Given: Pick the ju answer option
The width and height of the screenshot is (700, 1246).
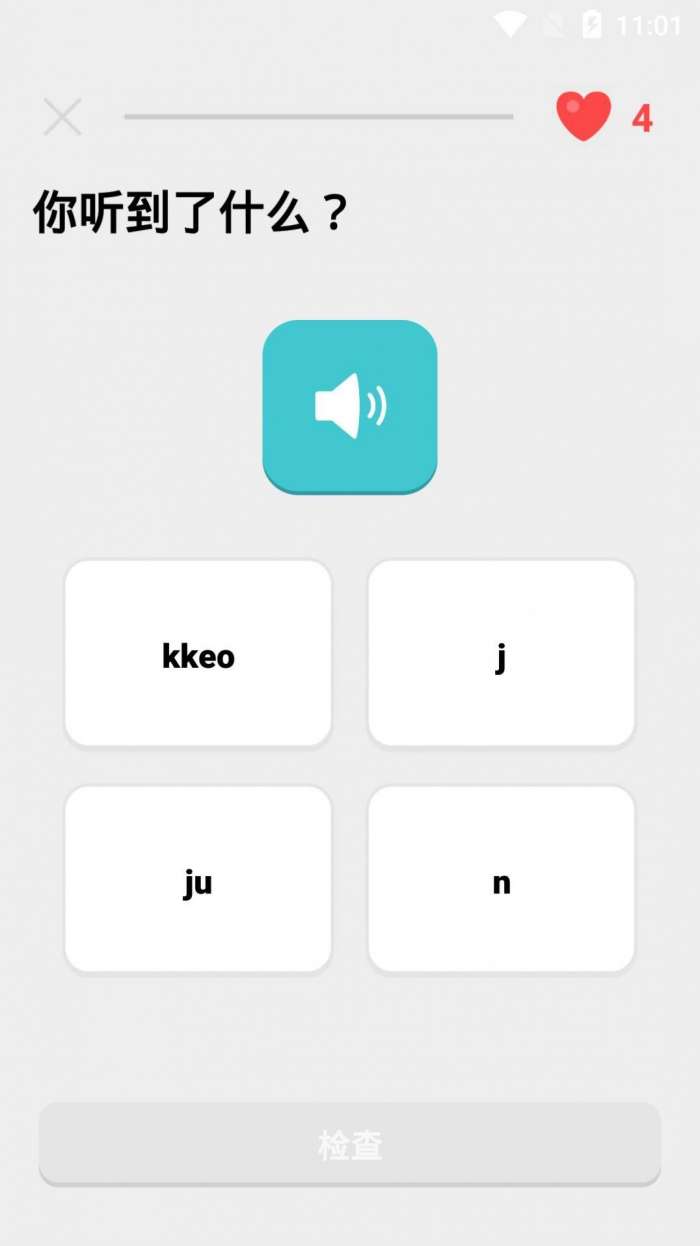Looking at the screenshot, I should point(198,879).
